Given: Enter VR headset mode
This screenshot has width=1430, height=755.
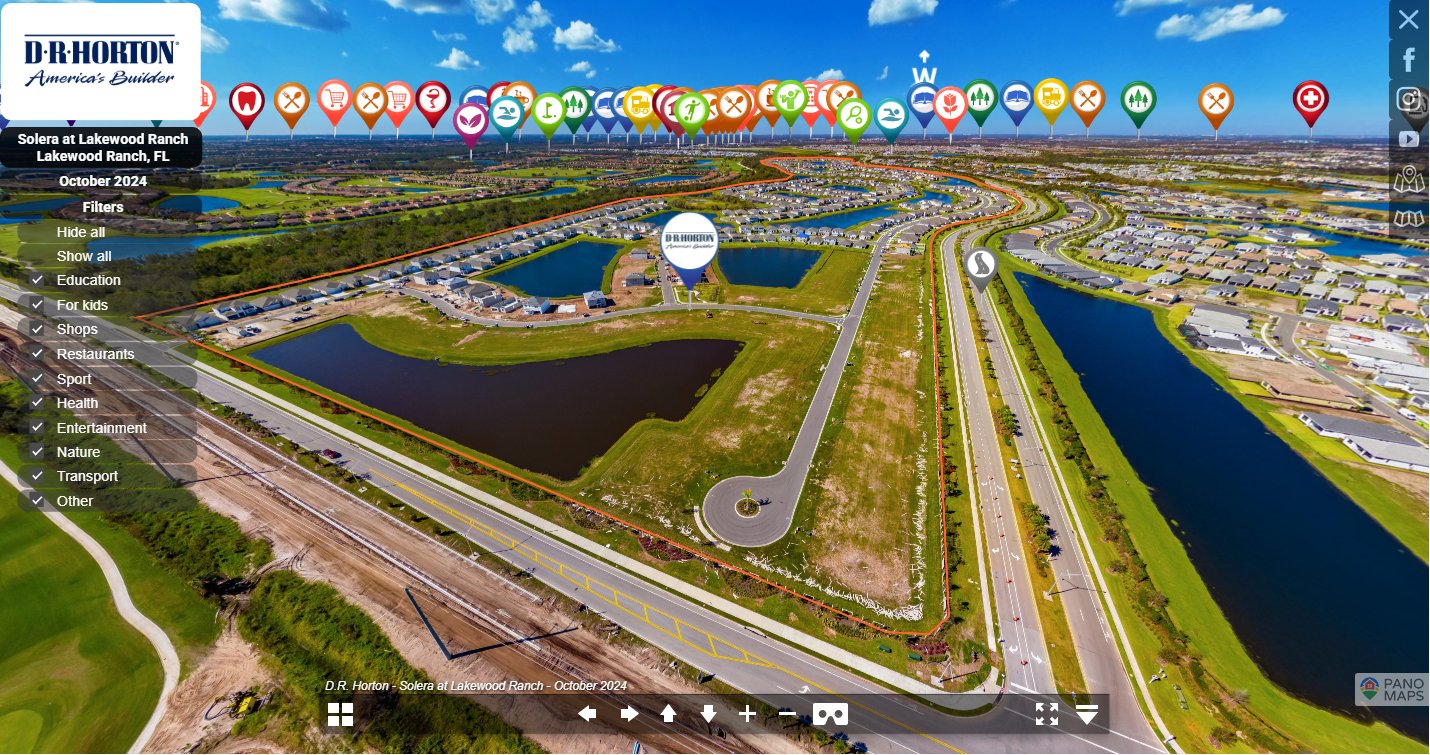Looking at the screenshot, I should (x=830, y=714).
